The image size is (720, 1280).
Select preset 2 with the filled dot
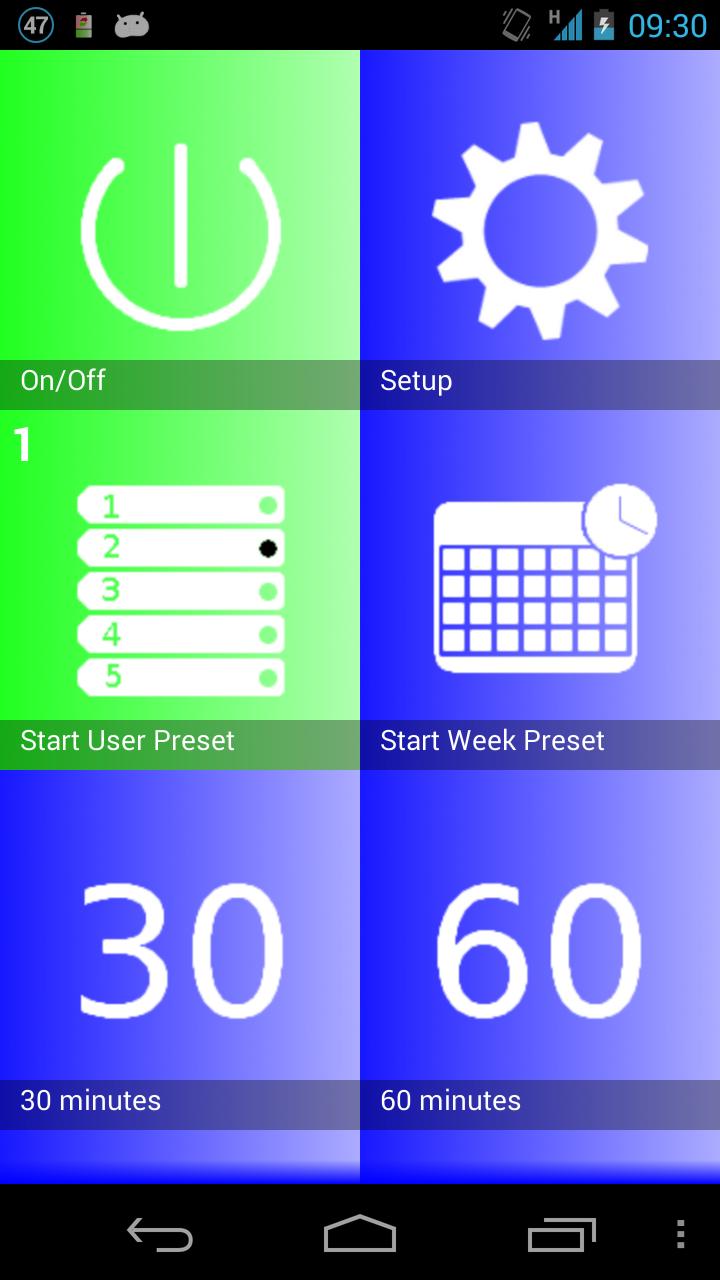[x=180, y=547]
